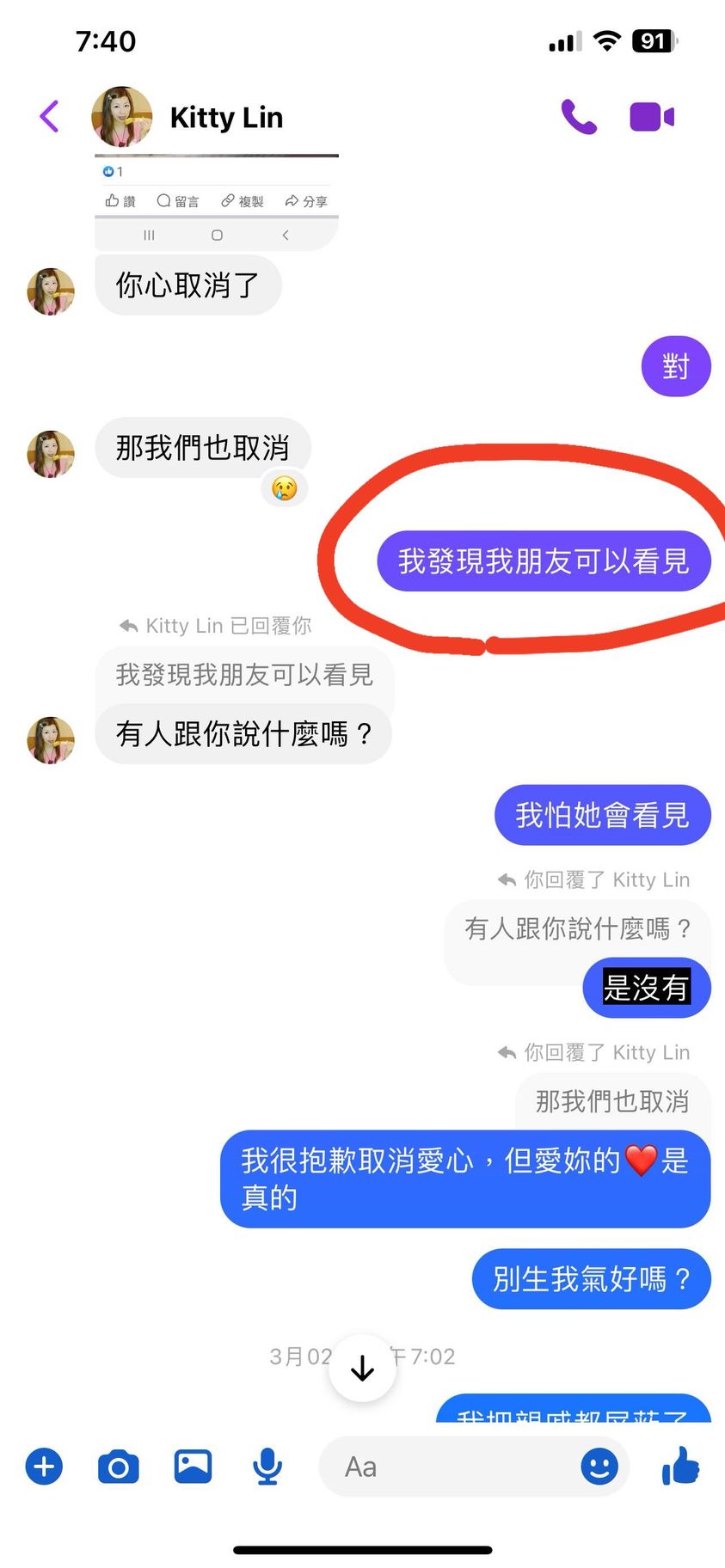The image size is (725, 1568).
Task: Start a voice call with Kitty Lin
Action: (579, 116)
